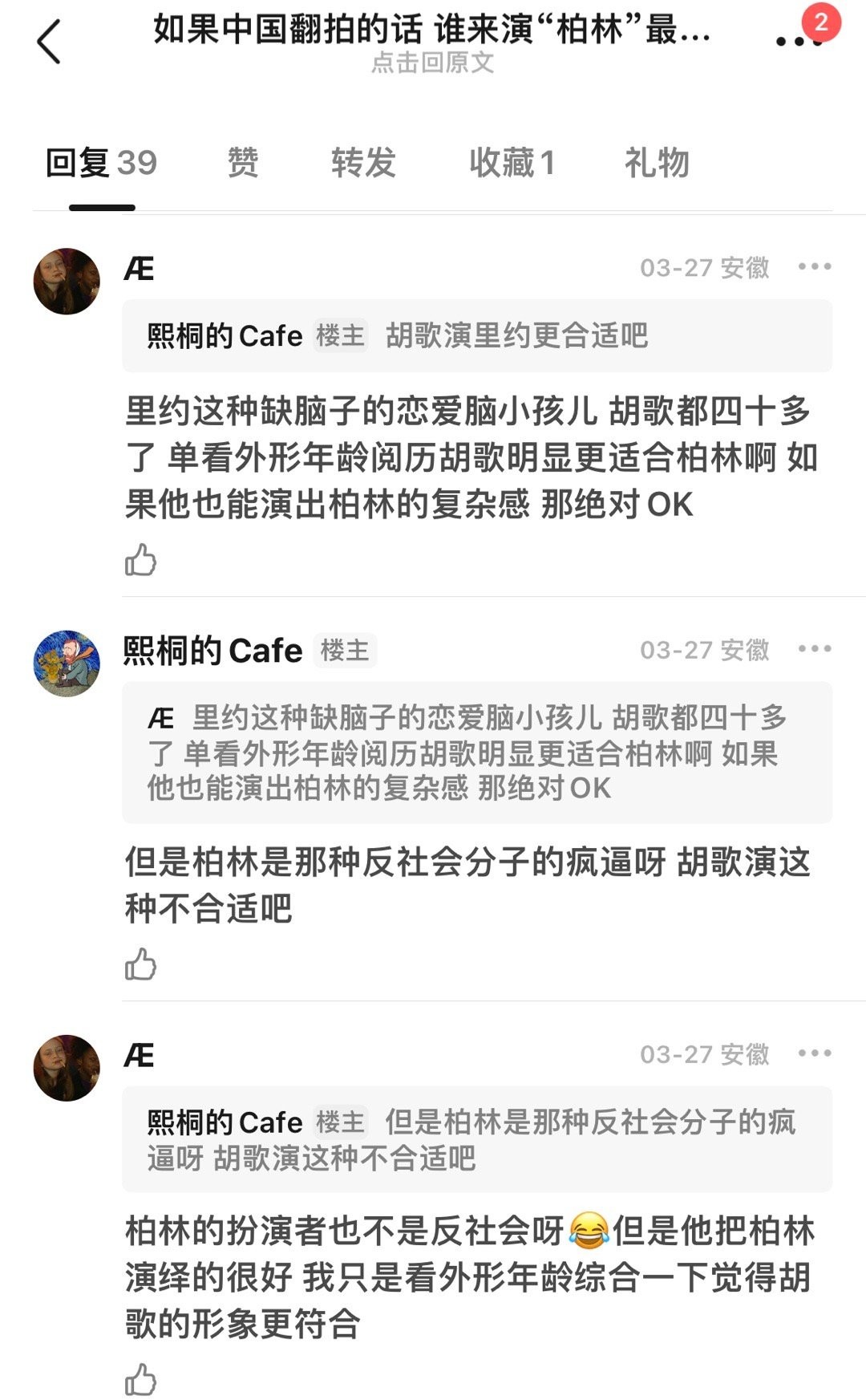Like 熙桐的Cafe's comment about 反社会分子

[x=141, y=964]
